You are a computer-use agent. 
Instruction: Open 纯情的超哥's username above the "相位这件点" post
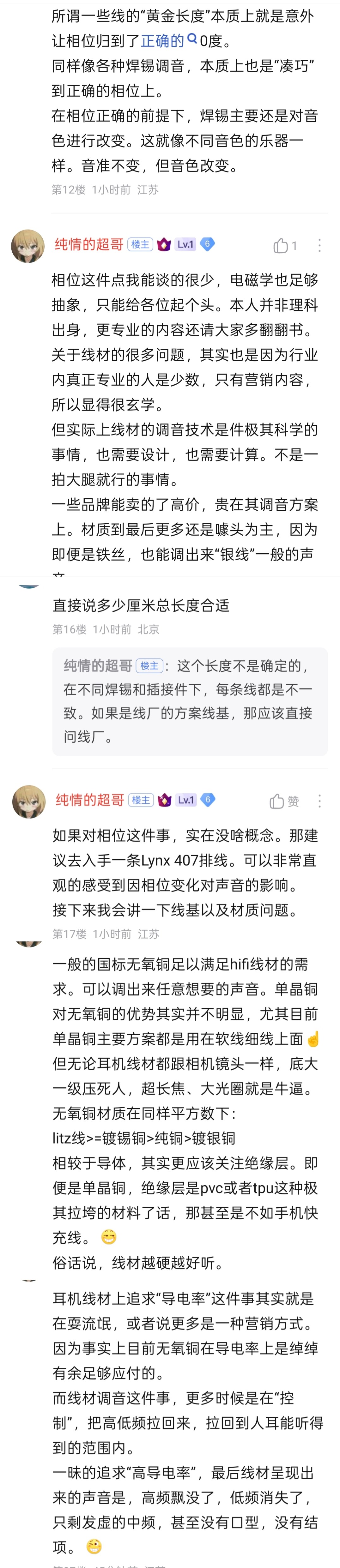click(89, 245)
